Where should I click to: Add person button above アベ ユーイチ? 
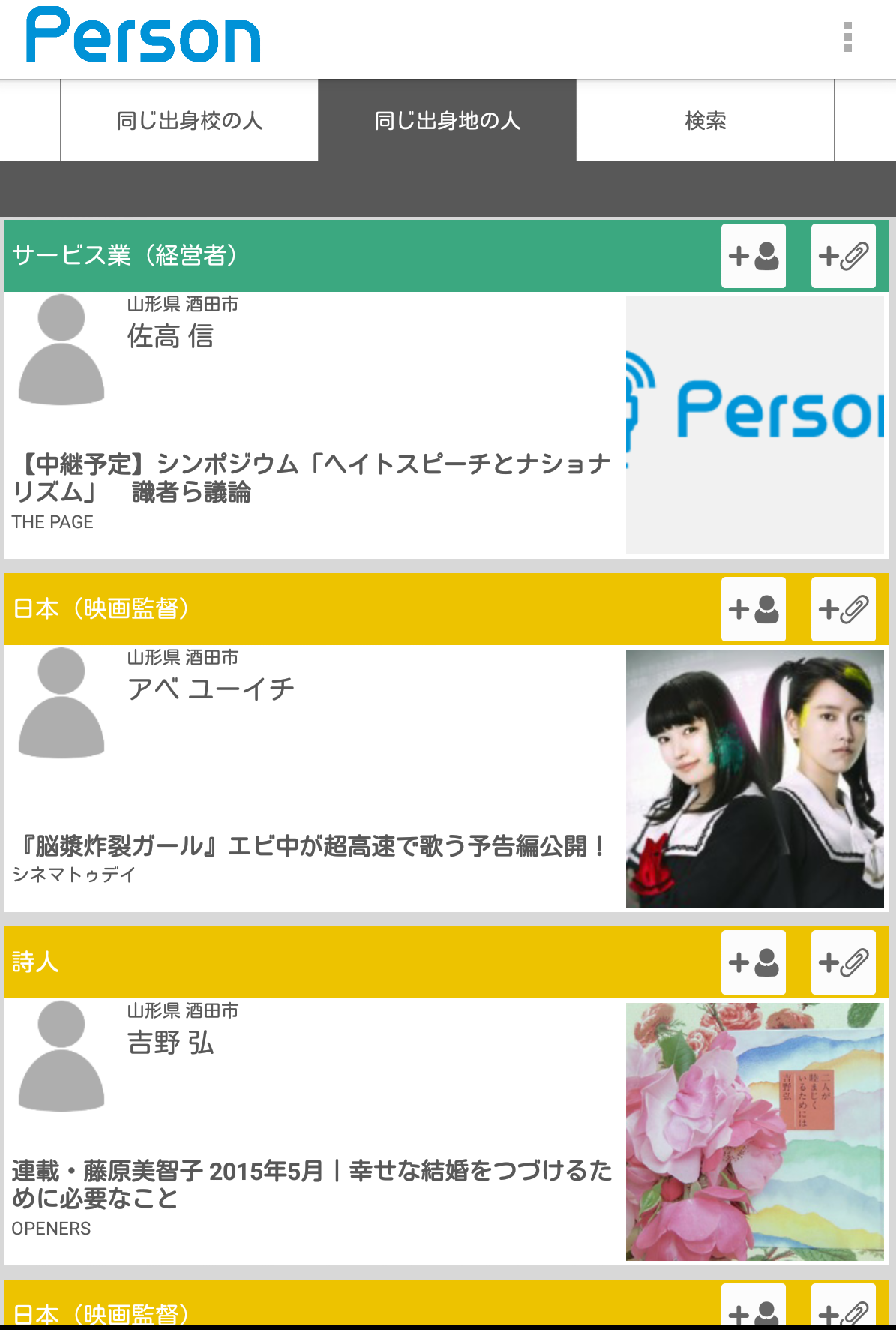pos(754,609)
